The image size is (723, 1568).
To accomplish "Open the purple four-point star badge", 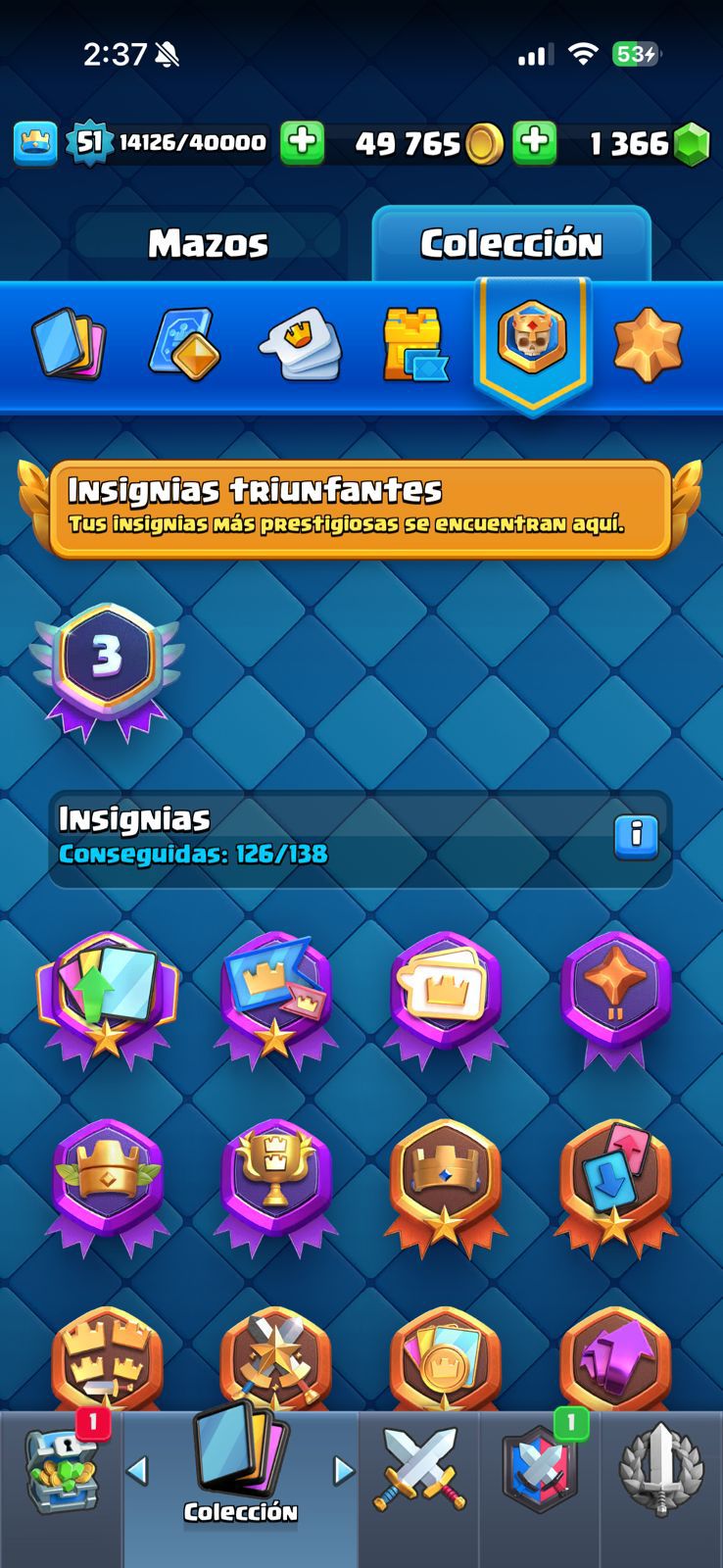I will pyautogui.click(x=614, y=995).
